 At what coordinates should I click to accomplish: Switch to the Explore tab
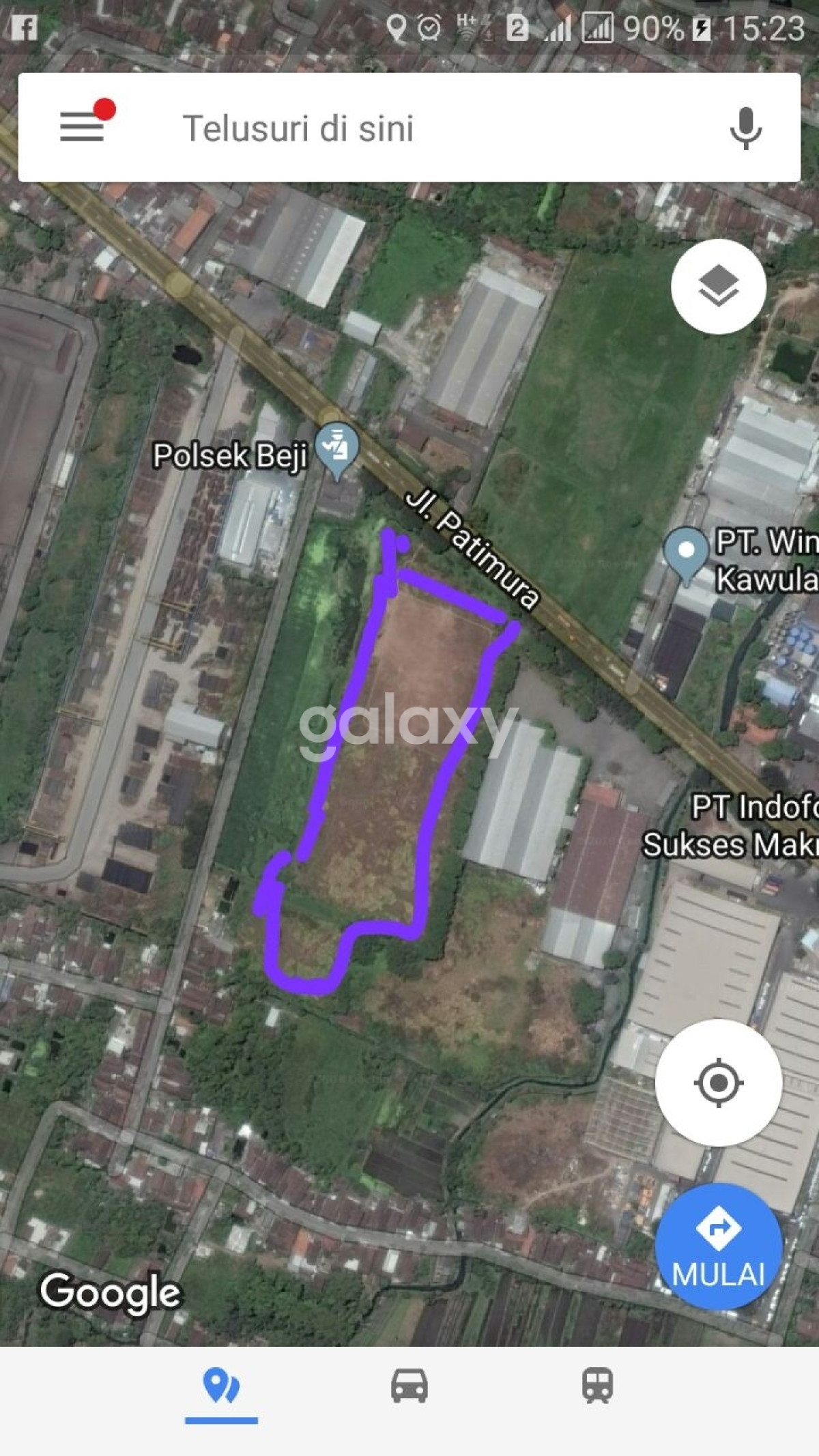(x=221, y=1386)
